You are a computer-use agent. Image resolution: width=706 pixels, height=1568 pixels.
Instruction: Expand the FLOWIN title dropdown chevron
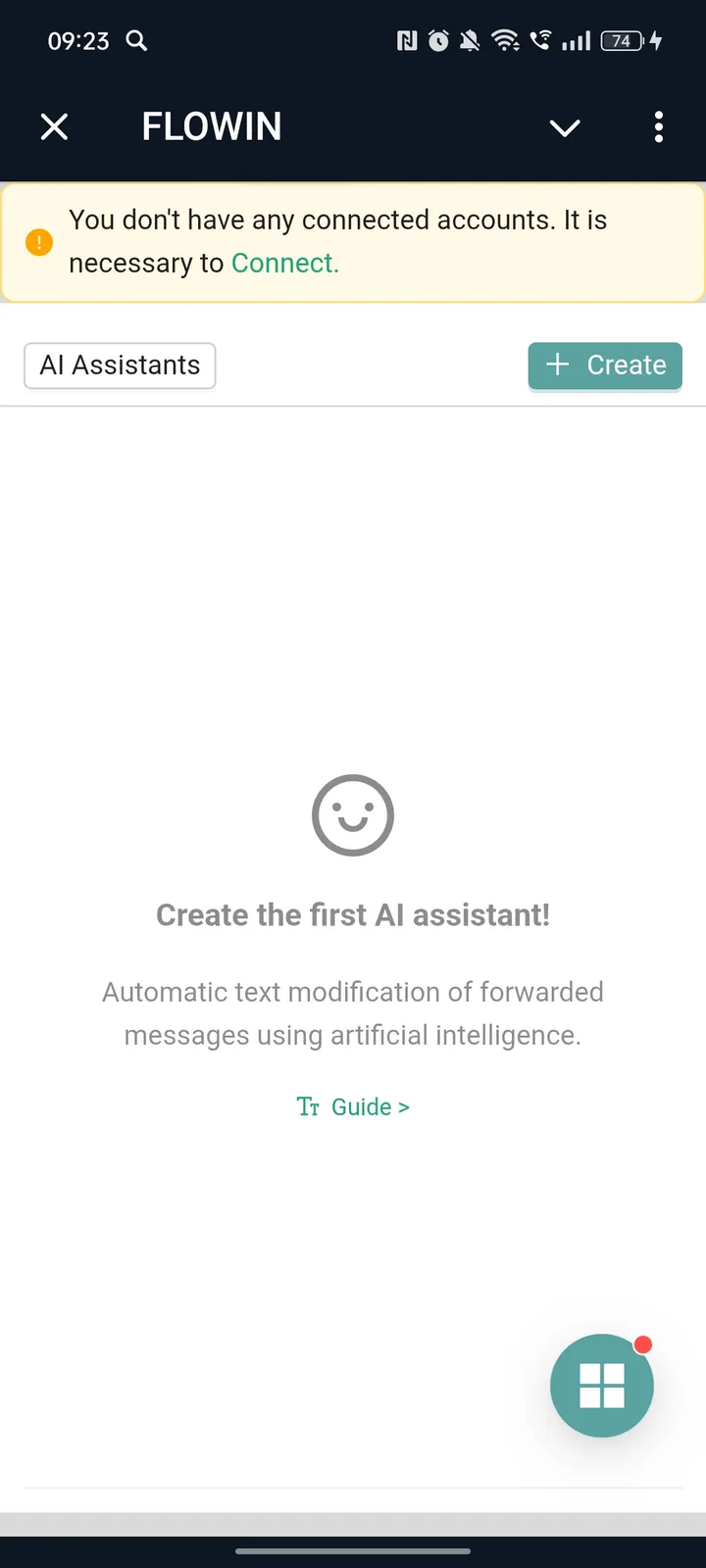click(x=565, y=128)
